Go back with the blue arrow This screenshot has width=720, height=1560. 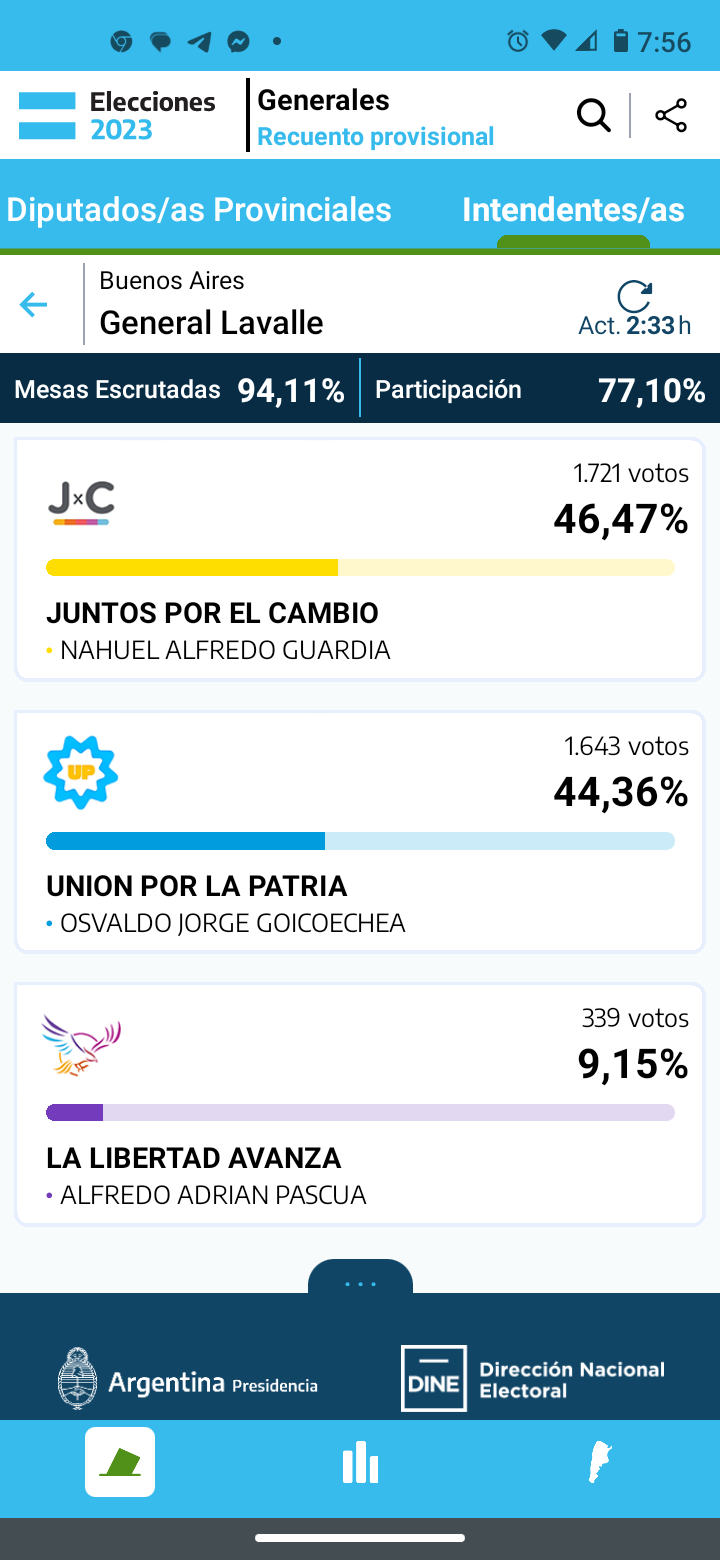pyautogui.click(x=34, y=305)
